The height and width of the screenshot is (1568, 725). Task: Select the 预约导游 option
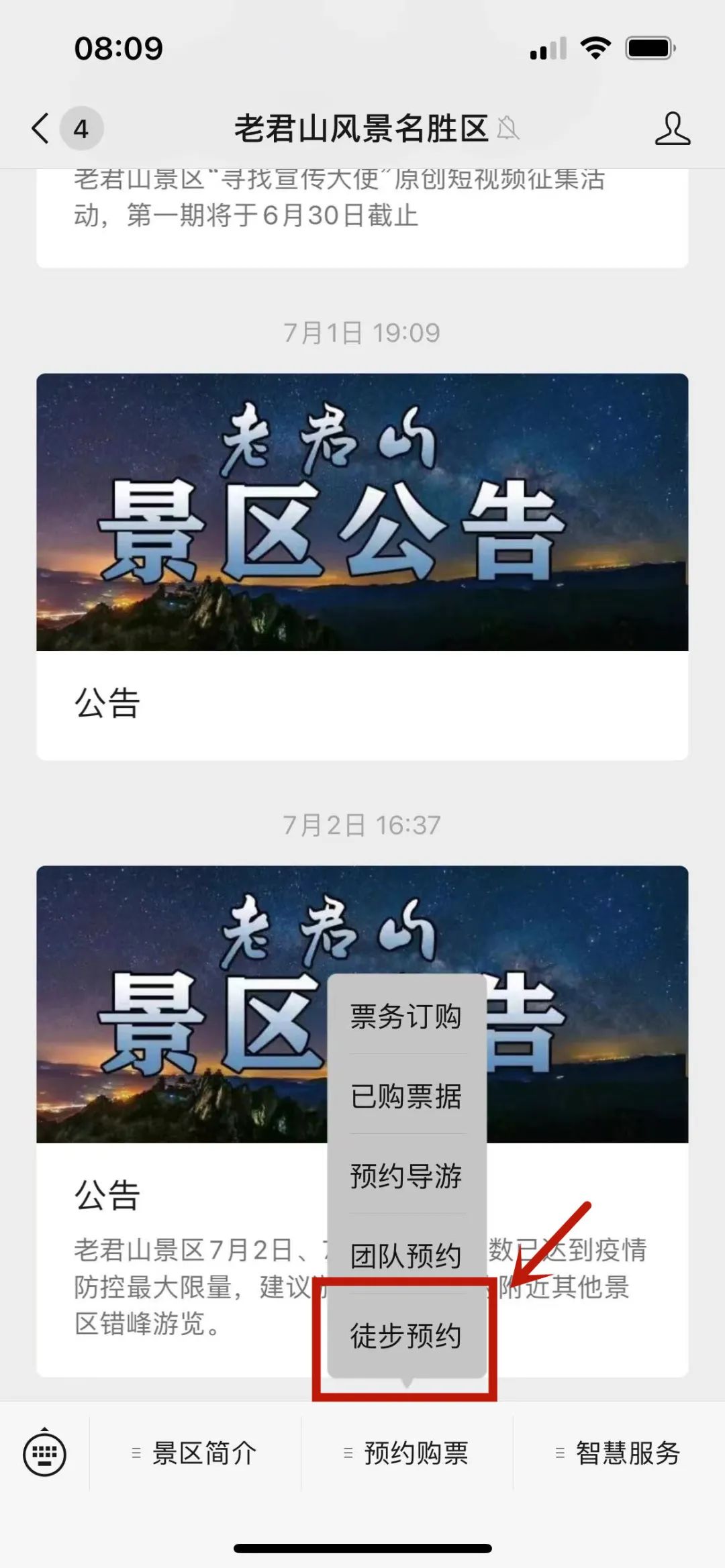click(x=405, y=1175)
